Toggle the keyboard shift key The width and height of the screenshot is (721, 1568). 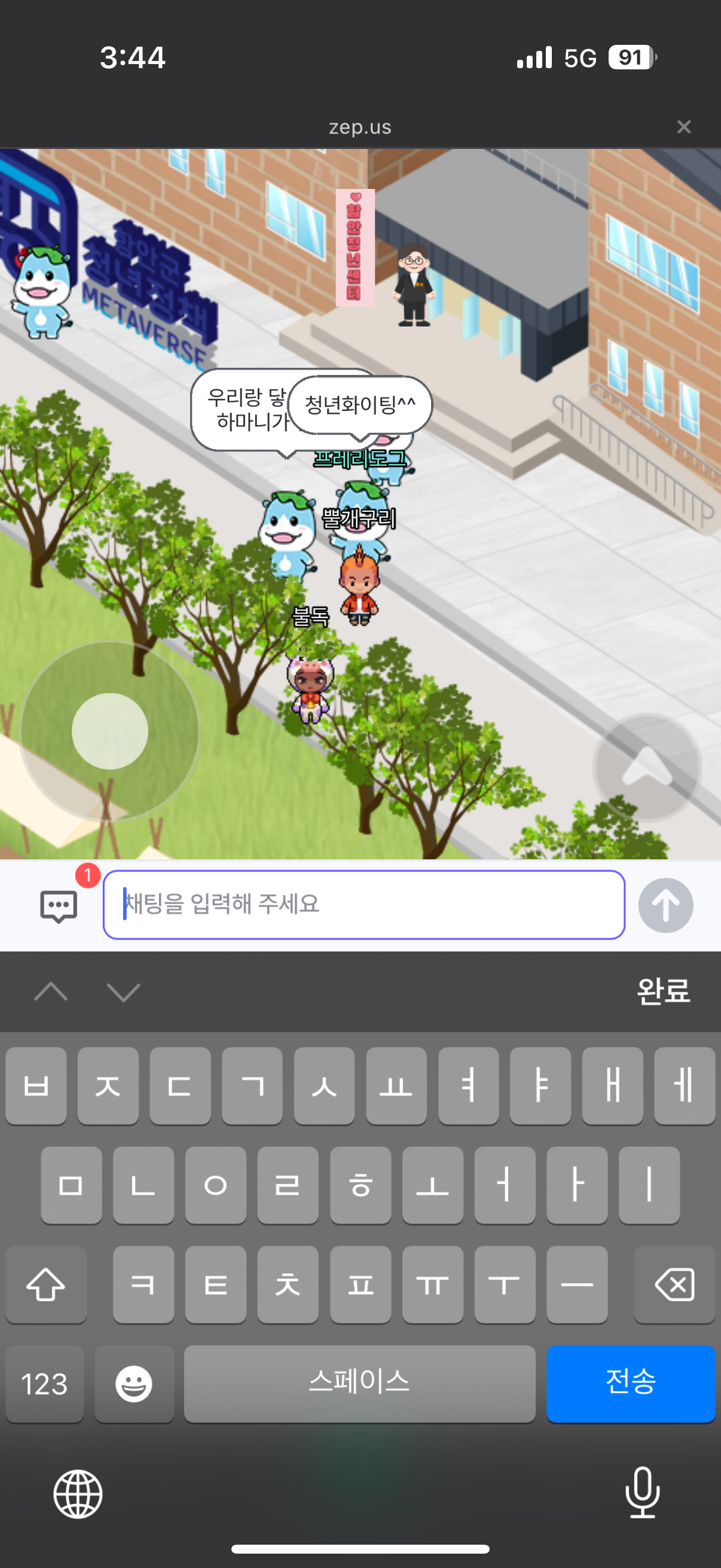tap(45, 1284)
